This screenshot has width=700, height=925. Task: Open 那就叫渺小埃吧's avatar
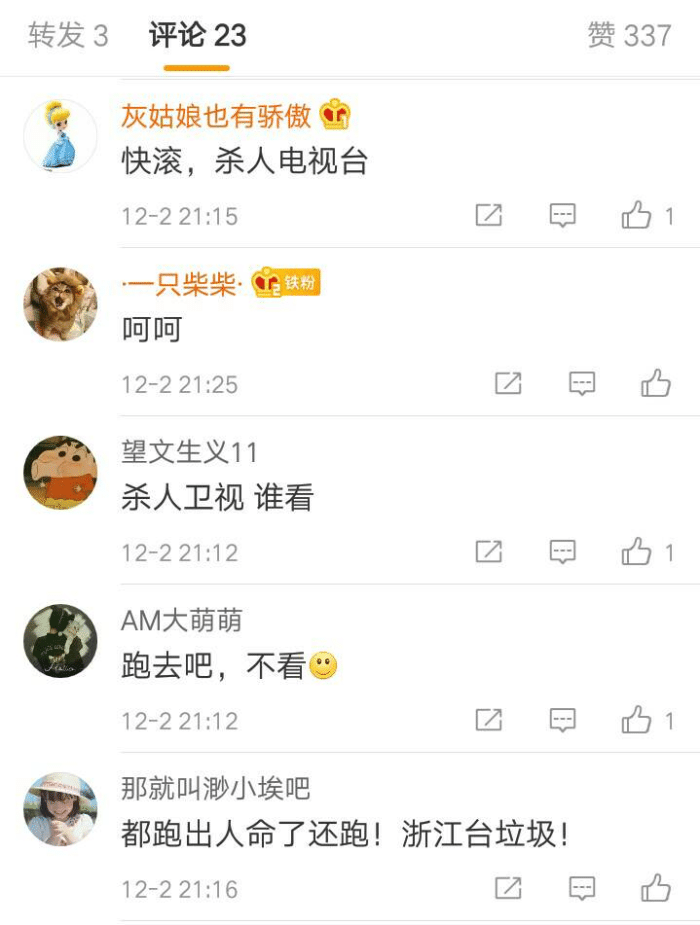tap(60, 808)
